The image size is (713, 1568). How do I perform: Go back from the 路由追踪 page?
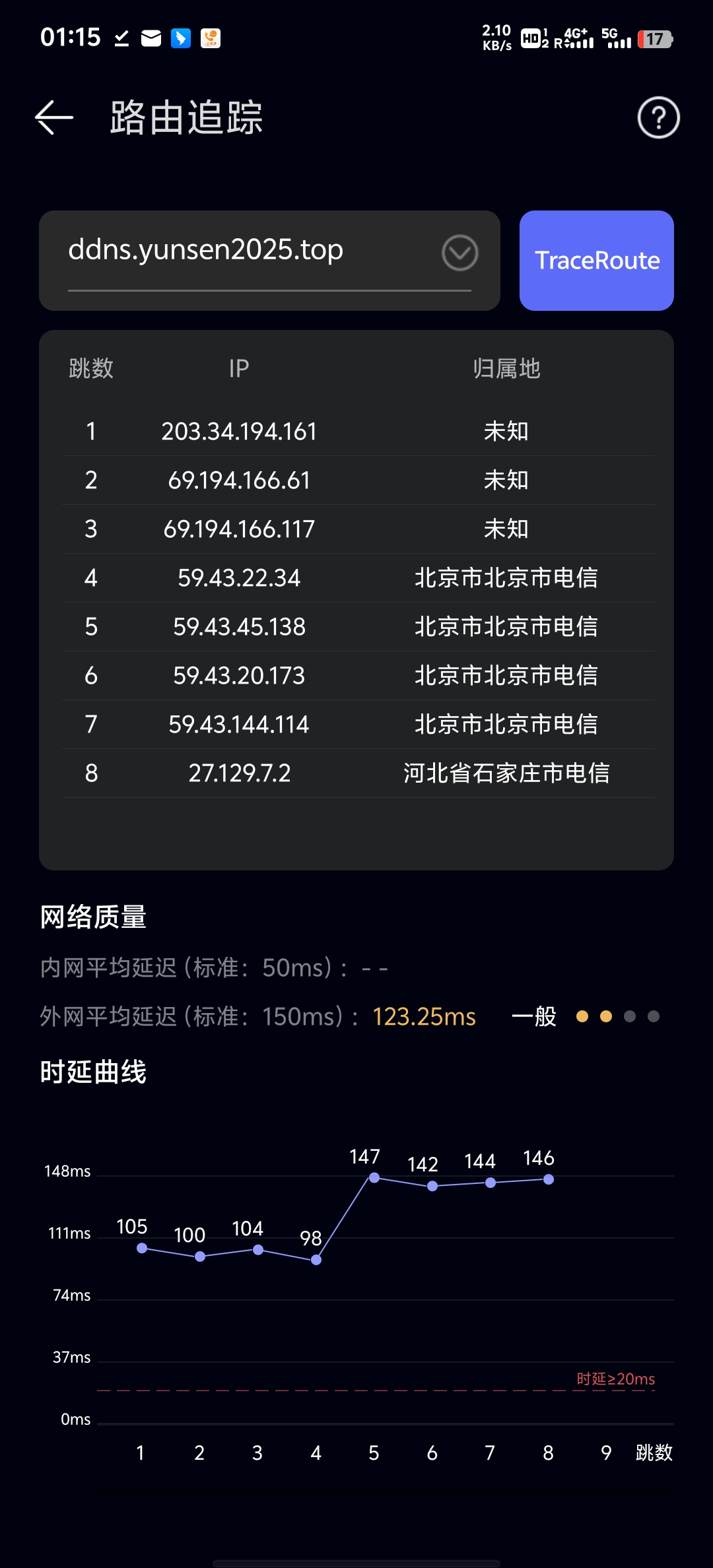(x=54, y=118)
